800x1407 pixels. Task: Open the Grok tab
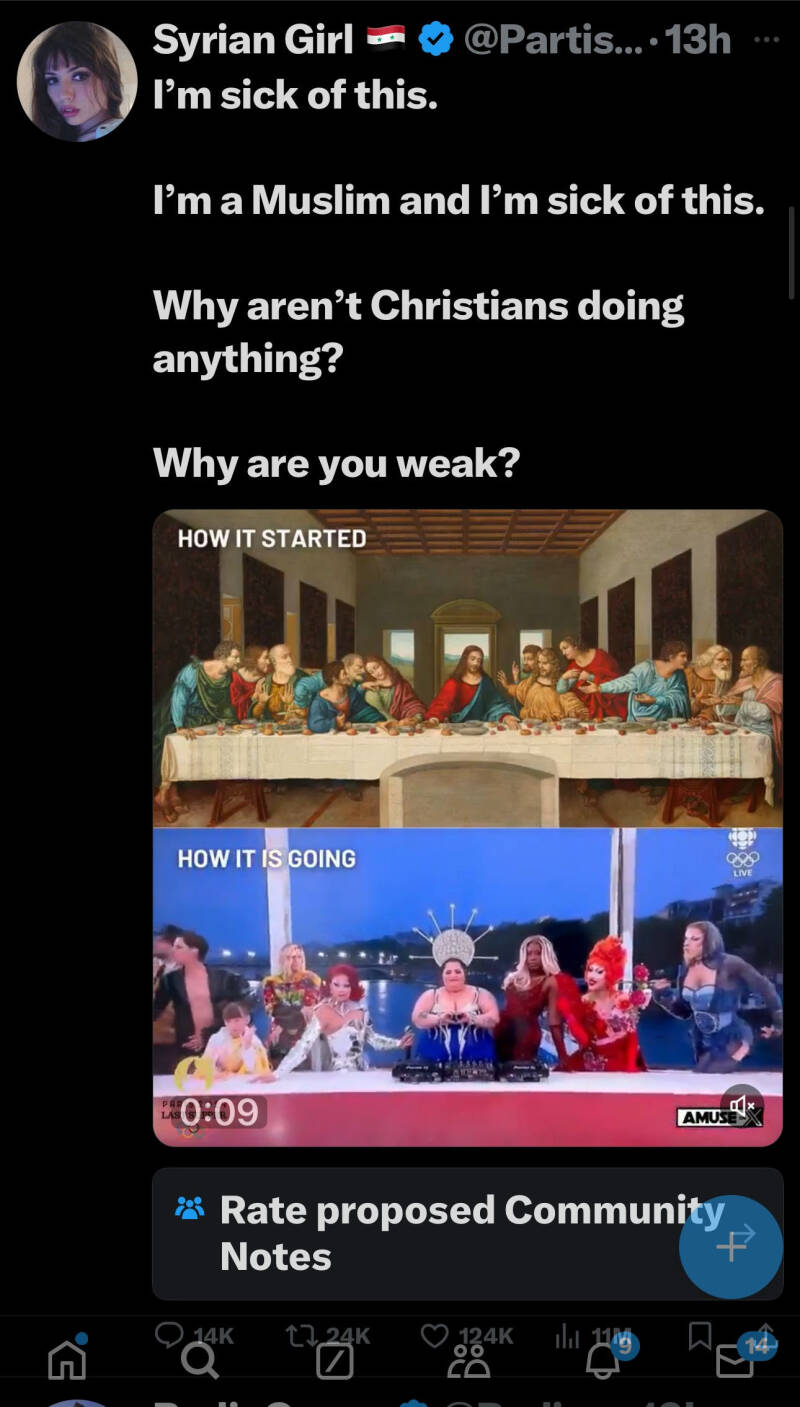(333, 1361)
